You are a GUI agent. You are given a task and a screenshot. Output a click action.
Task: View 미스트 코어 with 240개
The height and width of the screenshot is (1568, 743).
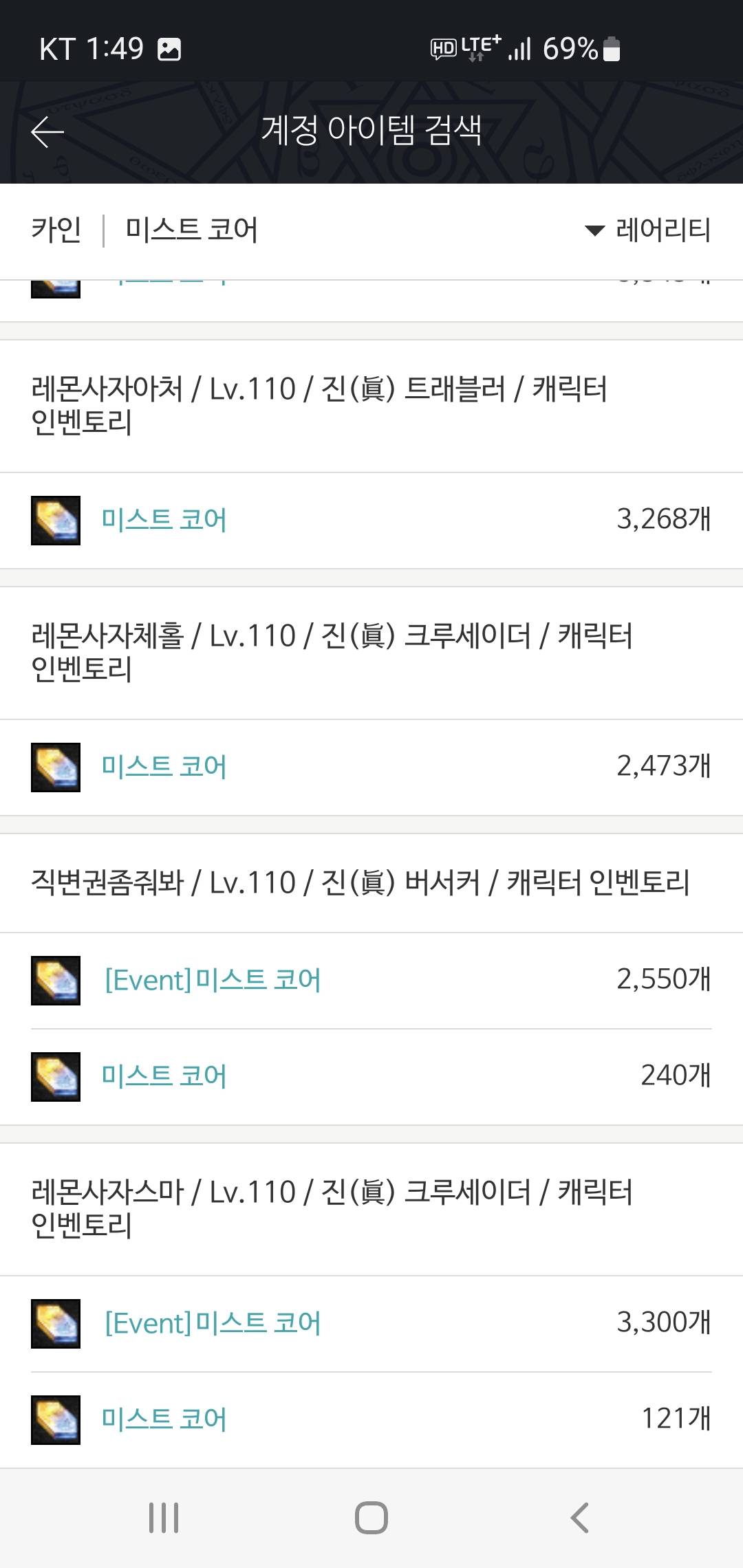click(x=164, y=1076)
